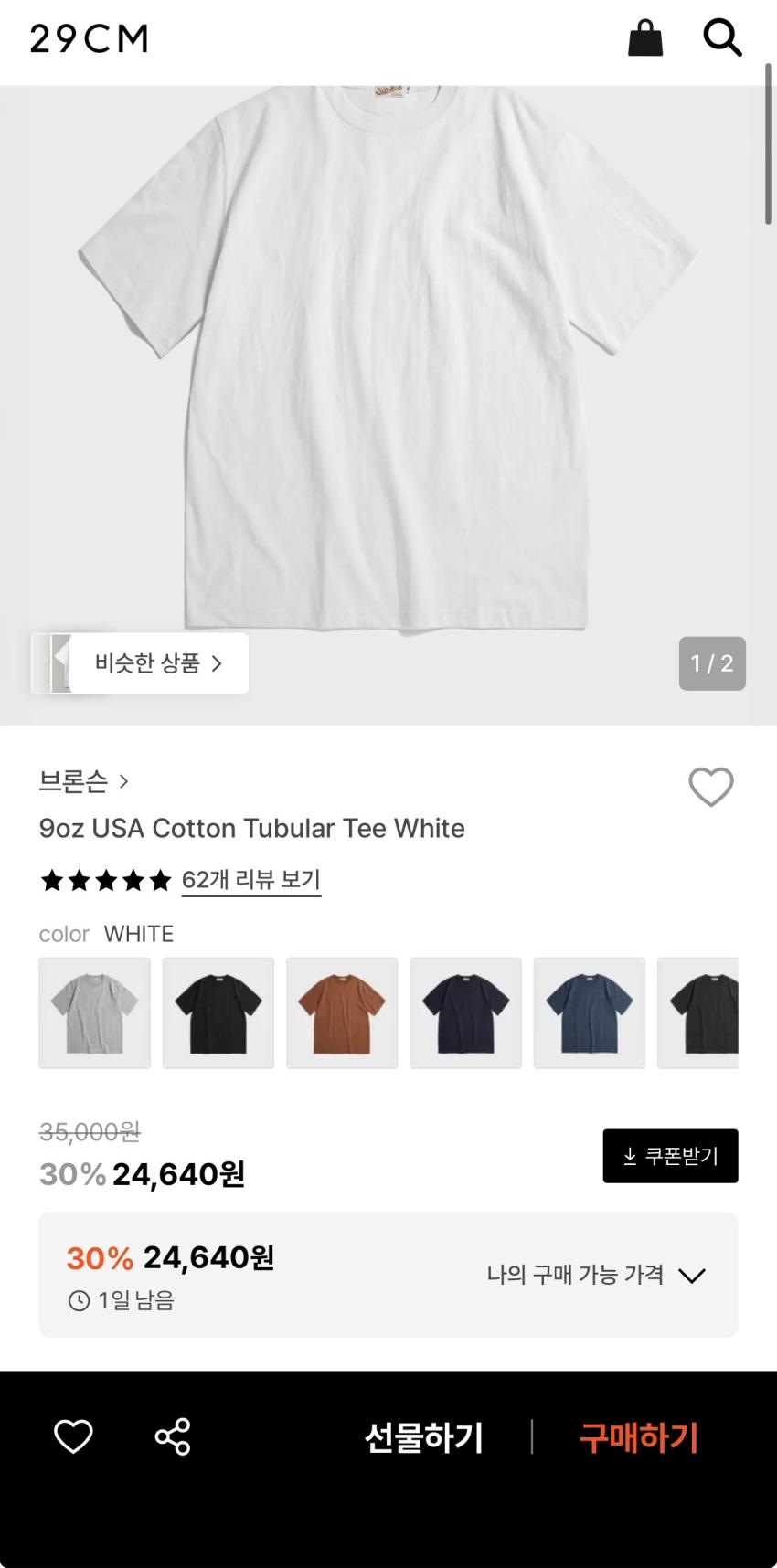Pick the blue tee color option
This screenshot has height=1568, width=777.
coord(589,1012)
